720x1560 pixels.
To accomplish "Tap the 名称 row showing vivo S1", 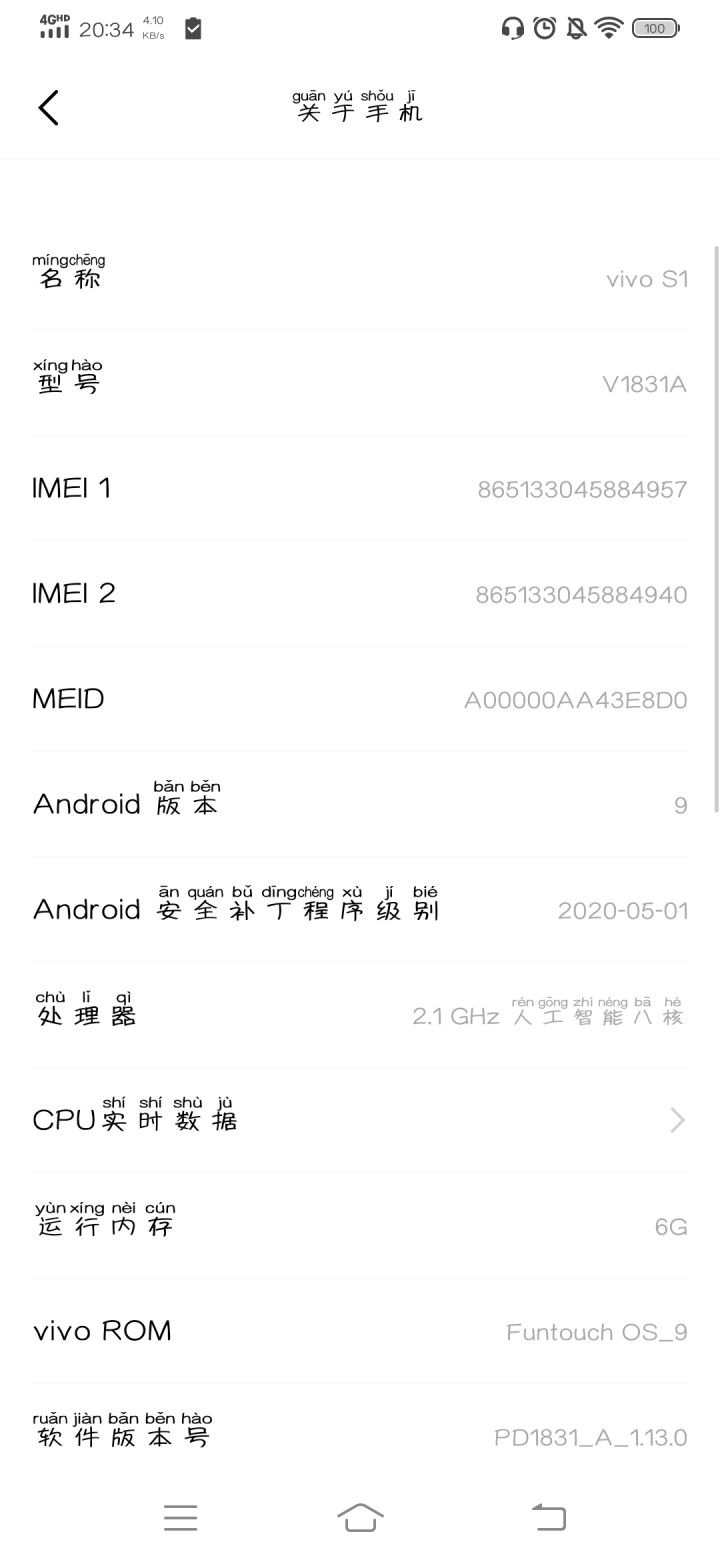I will [x=360, y=278].
